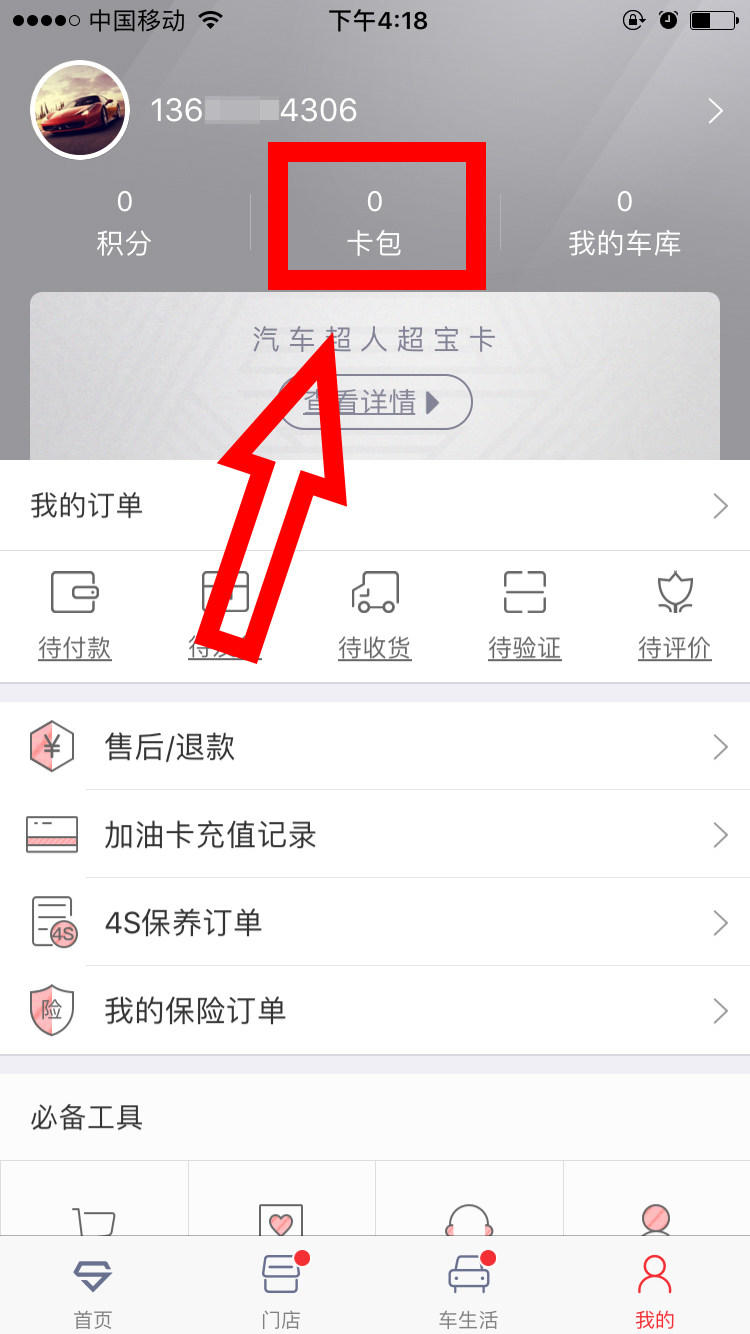Open 售后/退款 after-sales and refunds
The width and height of the screenshot is (750, 1334).
pyautogui.click(x=375, y=747)
